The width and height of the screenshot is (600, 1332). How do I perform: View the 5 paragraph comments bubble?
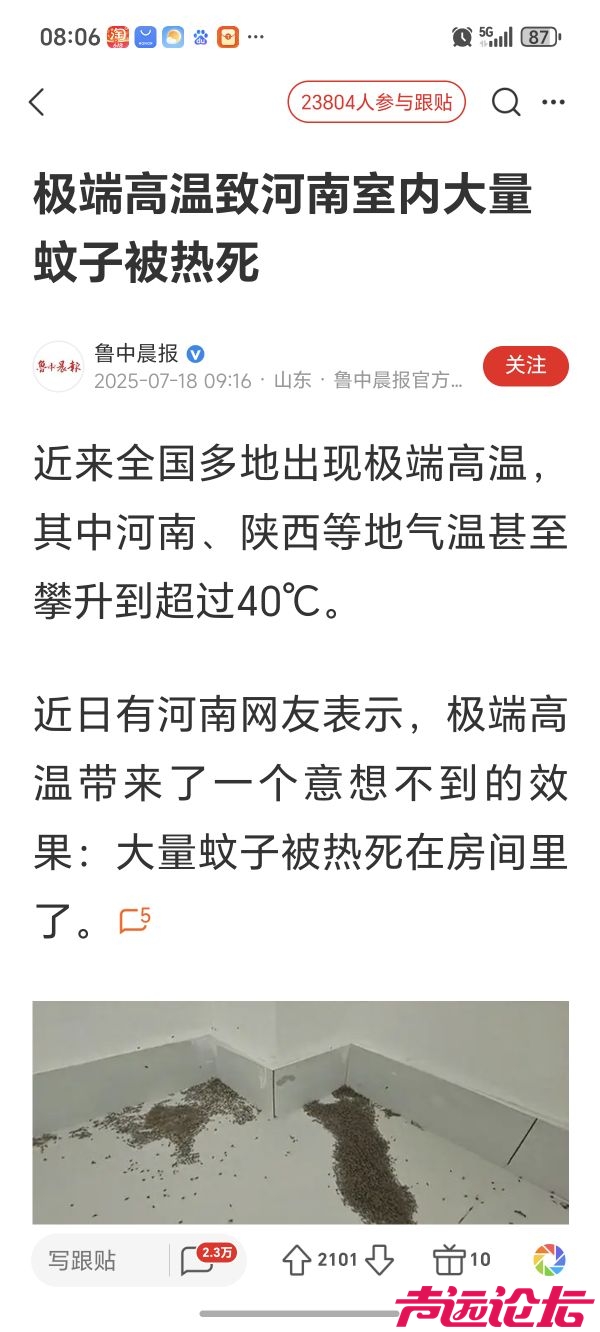pos(134,920)
